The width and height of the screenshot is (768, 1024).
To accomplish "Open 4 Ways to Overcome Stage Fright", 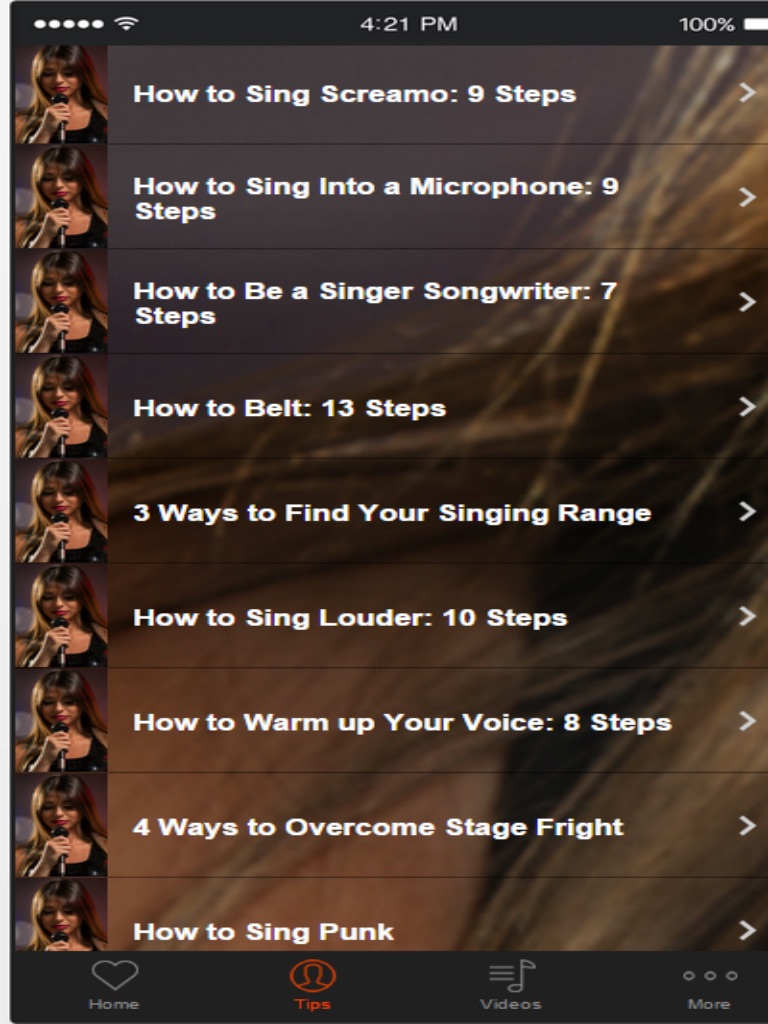I will tap(378, 827).
